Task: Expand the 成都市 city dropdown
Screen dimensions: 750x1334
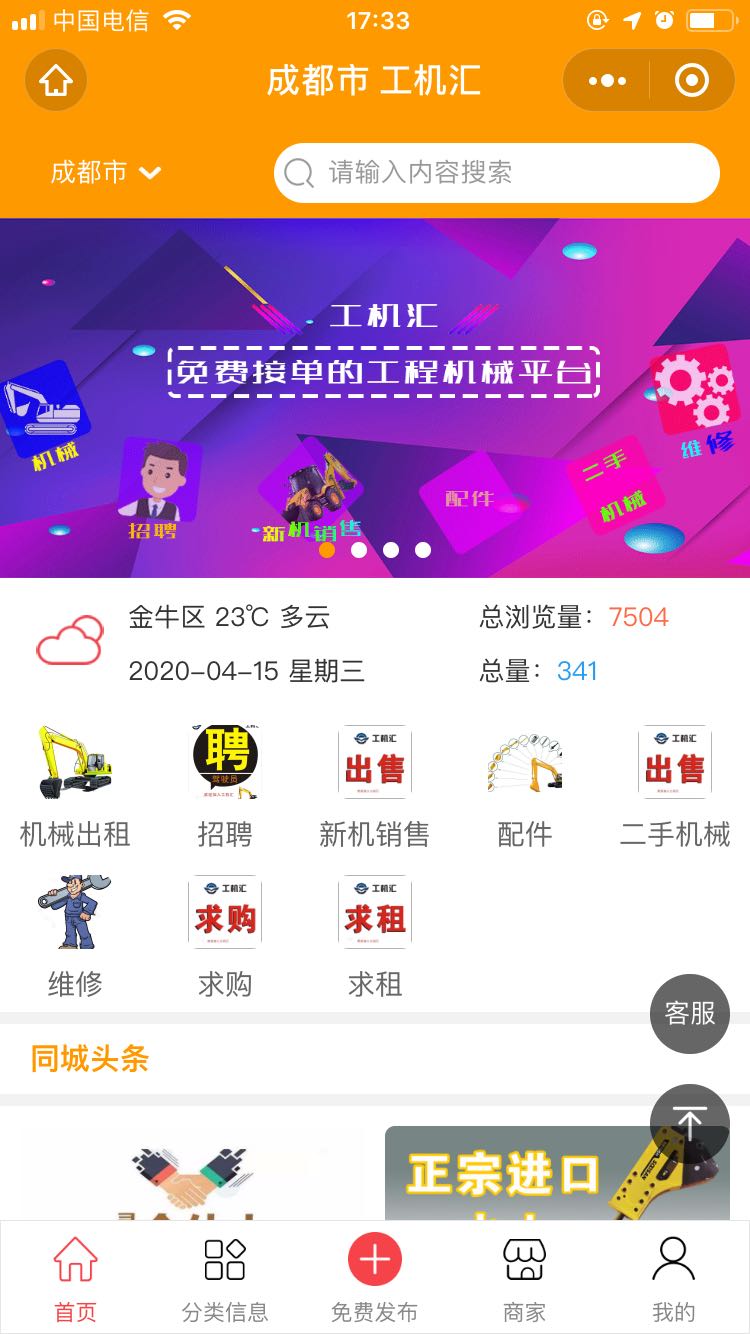Action: 106,173
